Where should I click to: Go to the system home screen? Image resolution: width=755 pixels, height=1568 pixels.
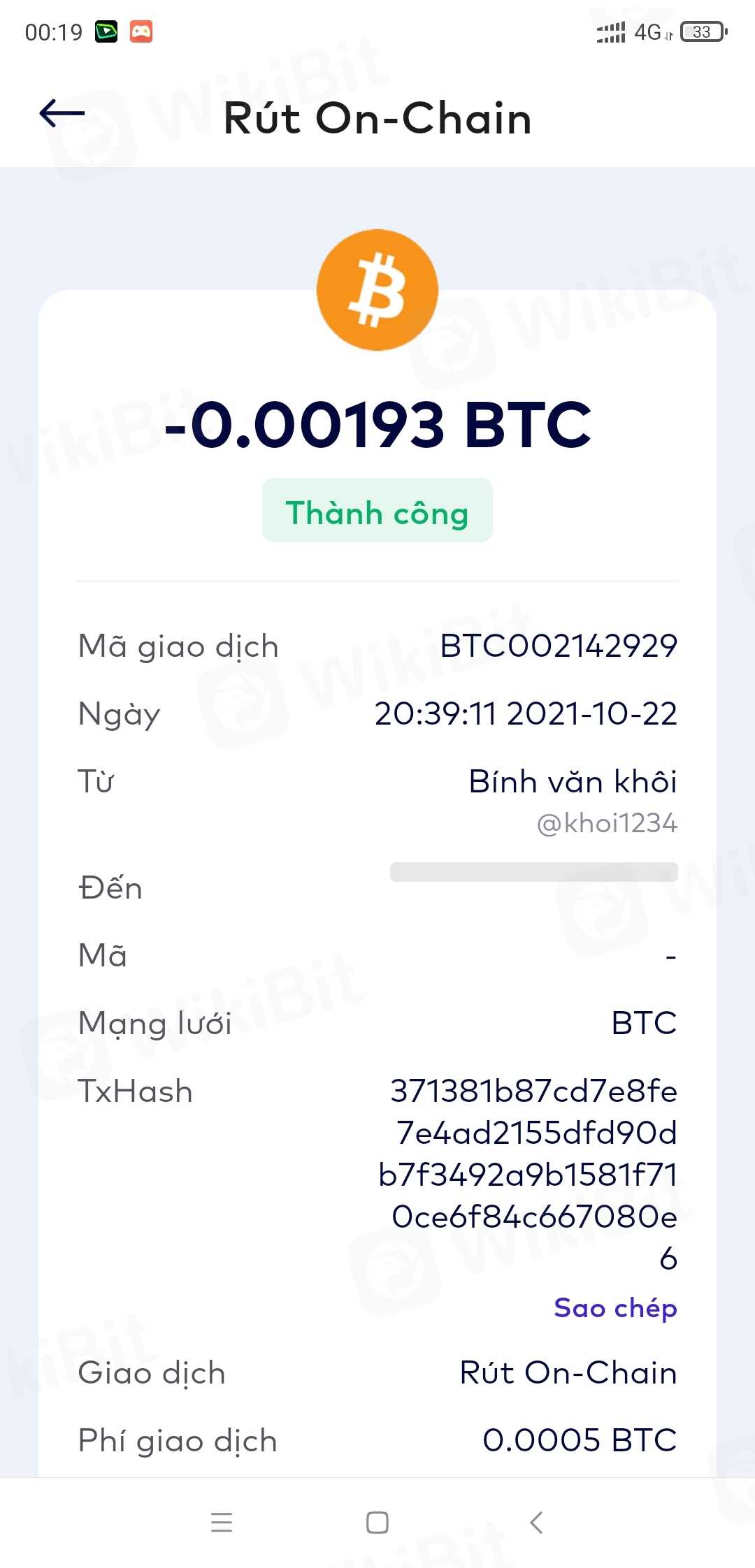377,1522
